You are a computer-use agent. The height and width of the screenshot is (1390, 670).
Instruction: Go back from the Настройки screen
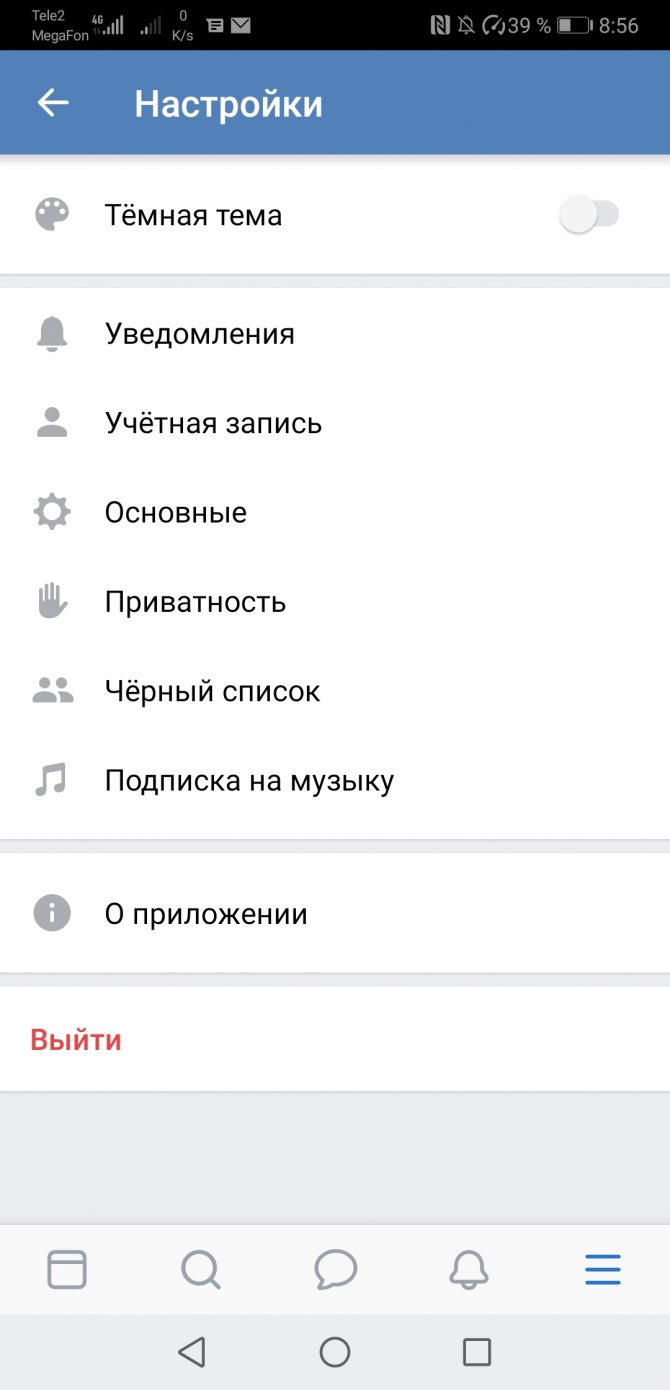(53, 103)
